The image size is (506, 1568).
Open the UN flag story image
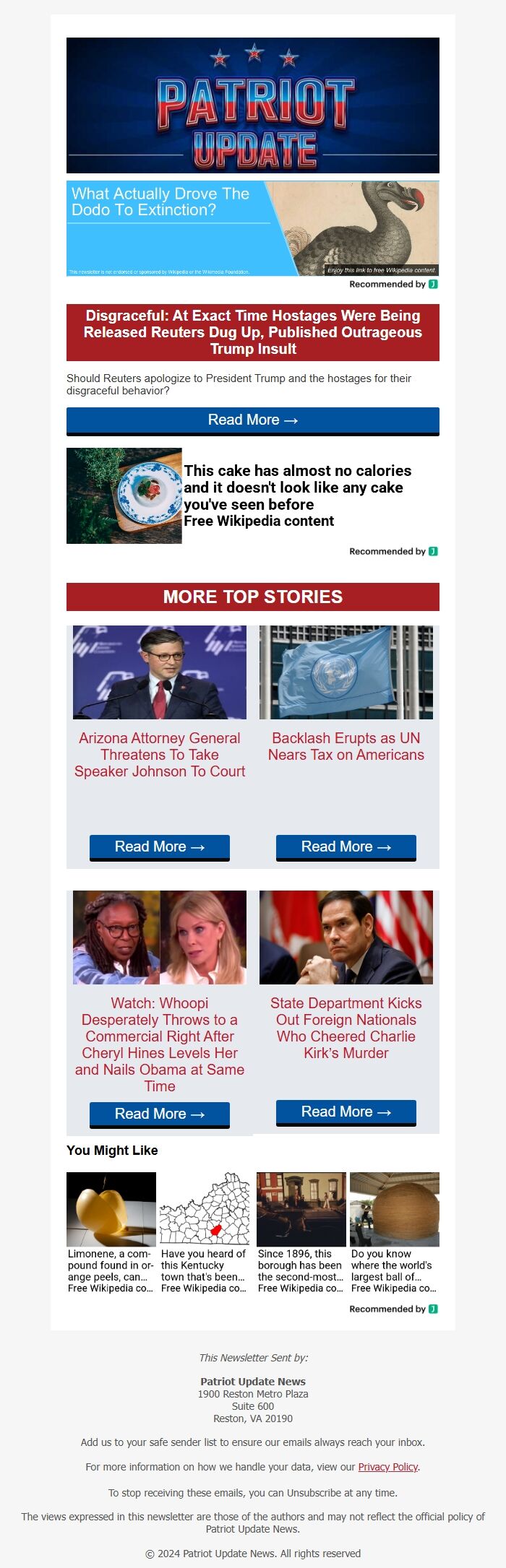(346, 672)
